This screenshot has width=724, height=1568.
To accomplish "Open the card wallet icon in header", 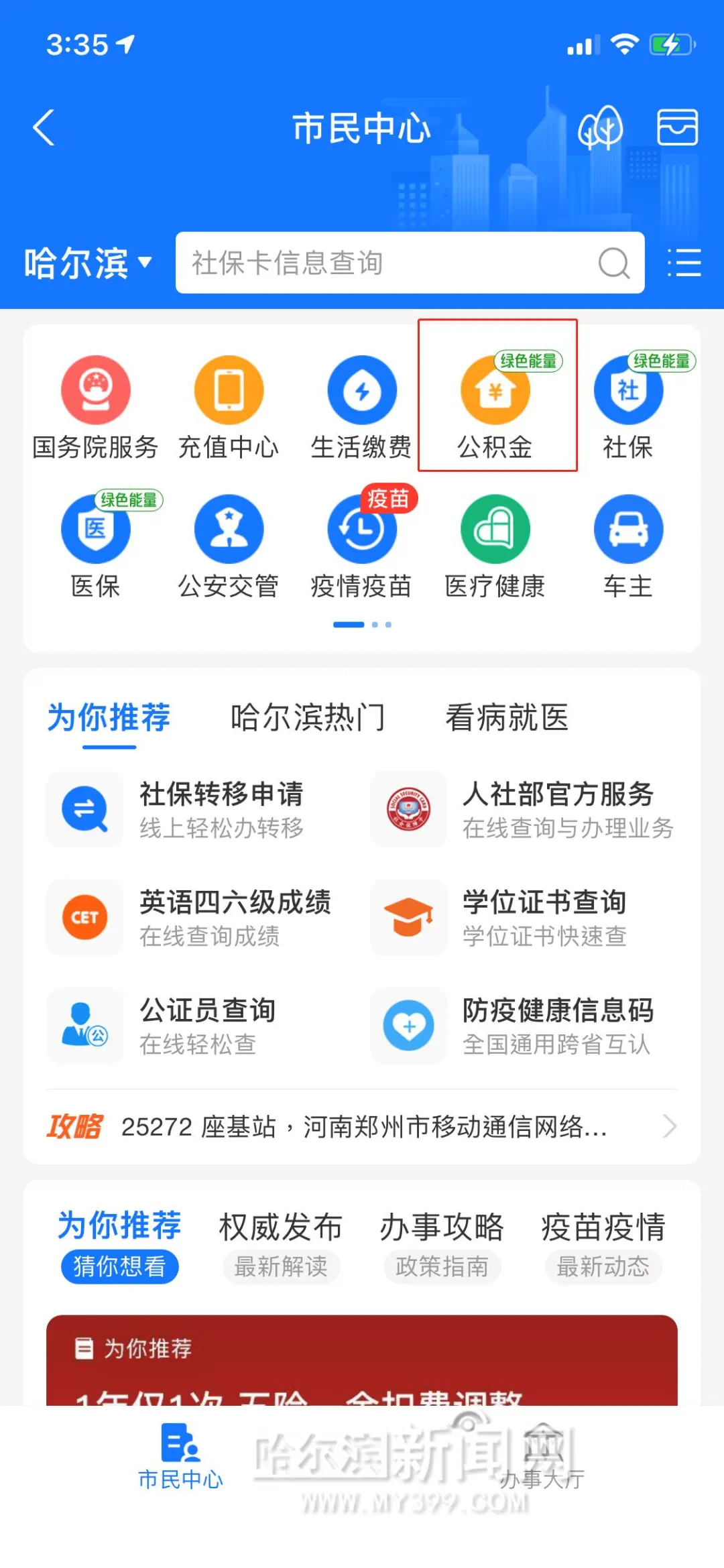I will 677,127.
